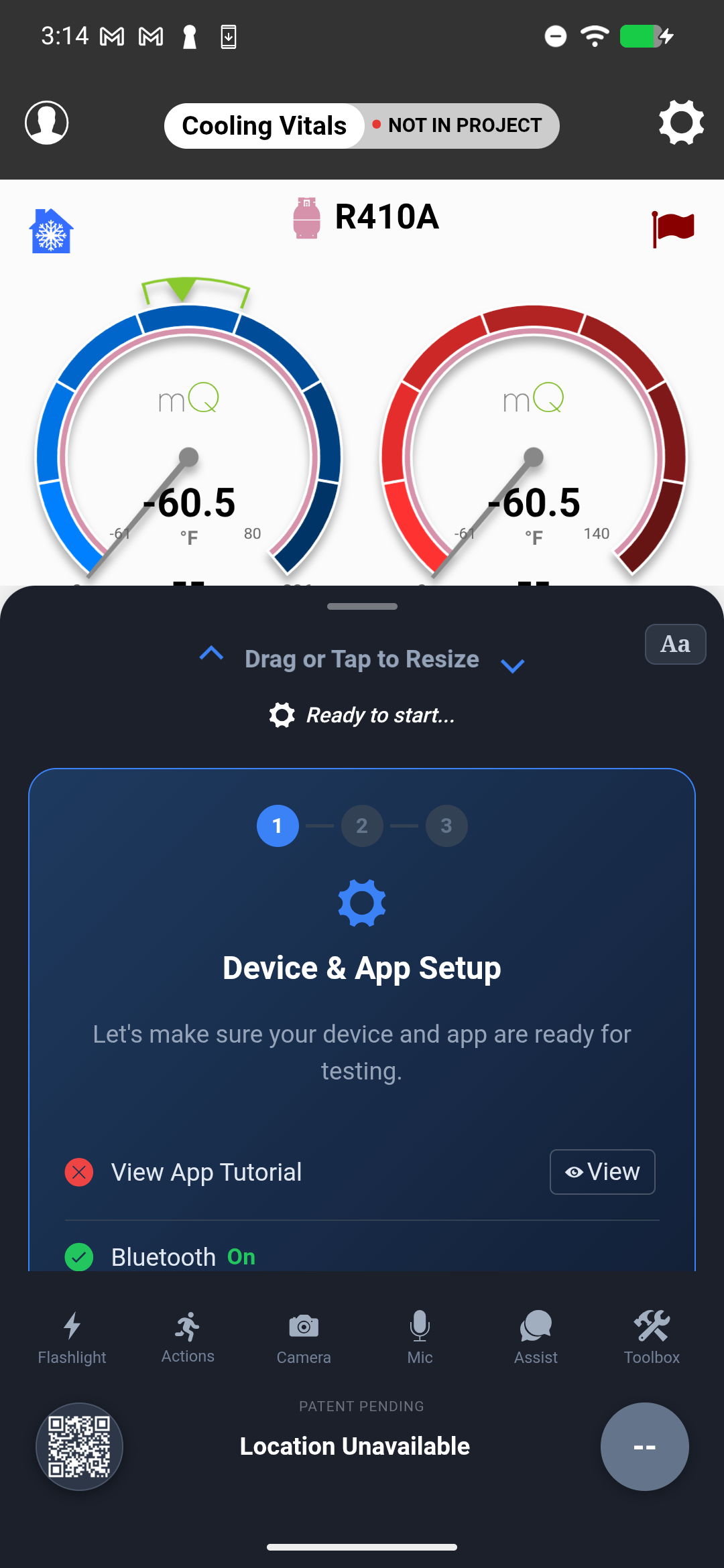
Task: Open the blue cooling house icon
Action: (x=51, y=231)
